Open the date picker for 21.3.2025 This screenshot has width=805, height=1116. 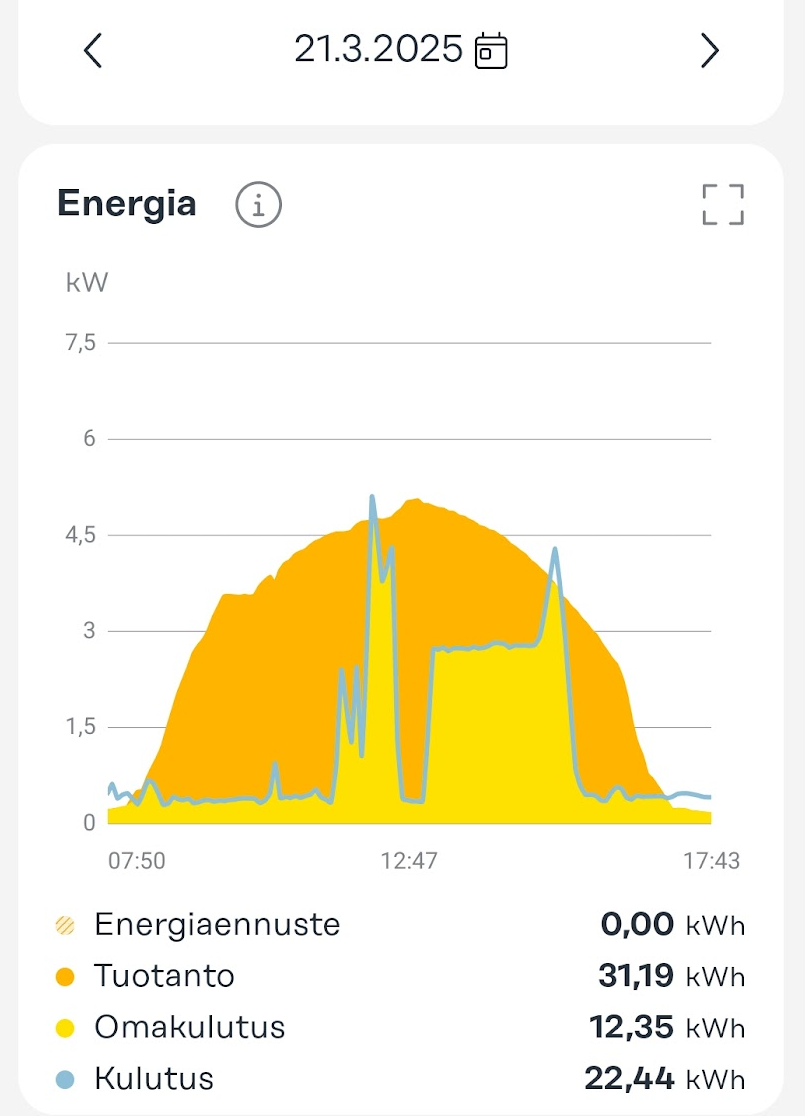coord(490,50)
